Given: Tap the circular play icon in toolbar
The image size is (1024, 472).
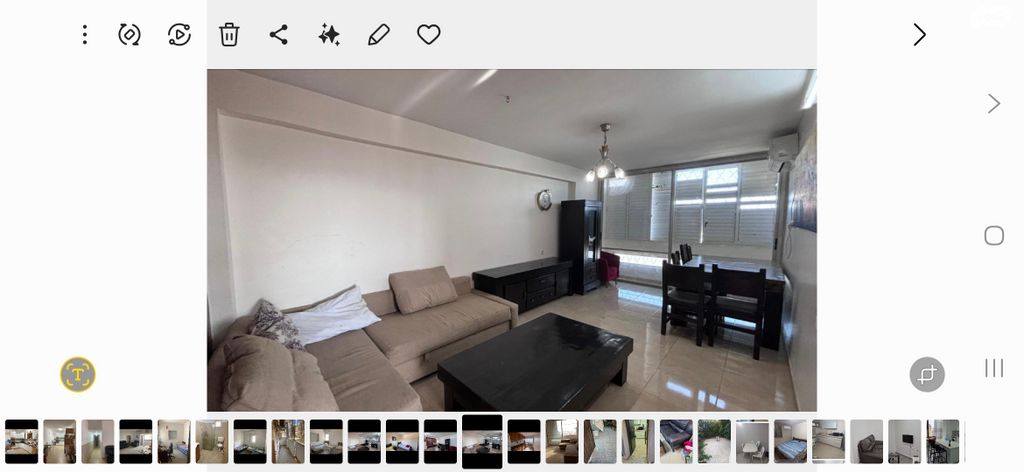Looking at the screenshot, I should (x=179, y=35).
